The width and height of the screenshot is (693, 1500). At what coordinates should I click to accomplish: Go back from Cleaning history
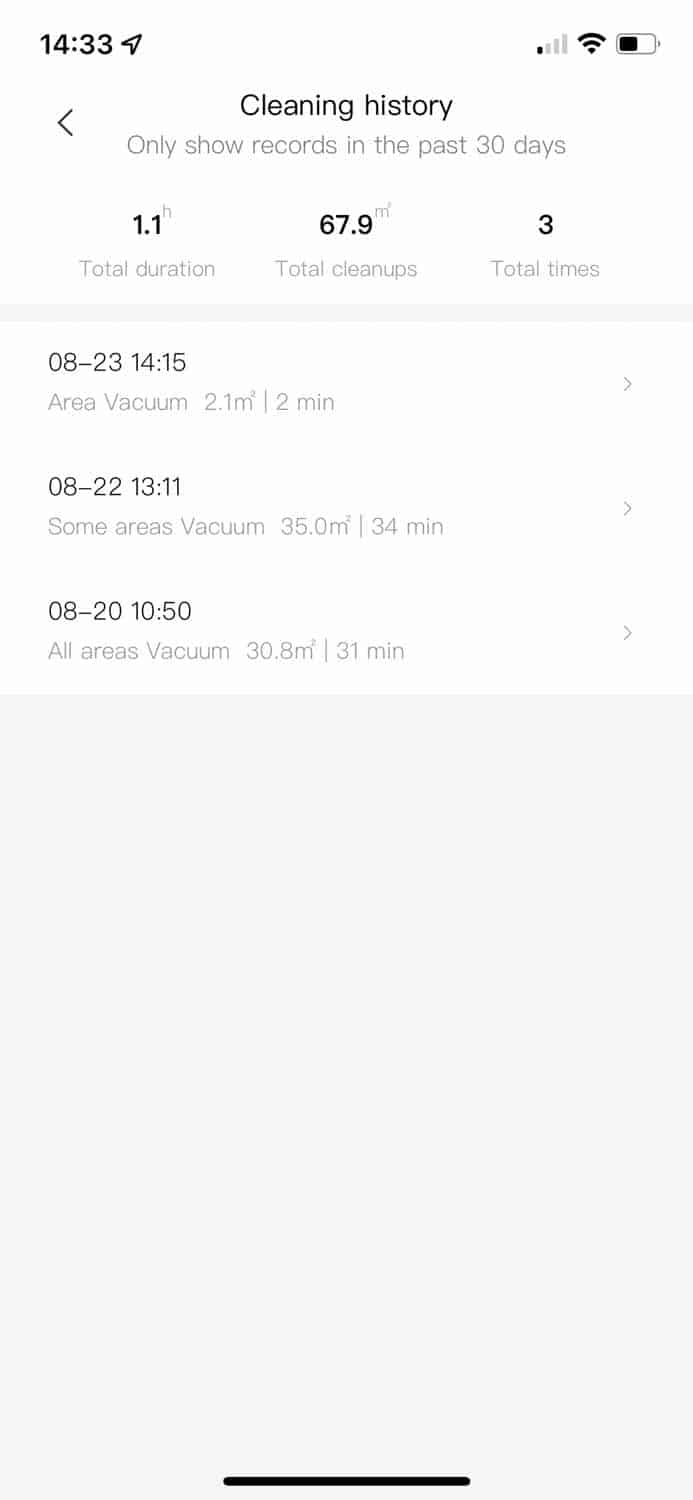point(66,123)
